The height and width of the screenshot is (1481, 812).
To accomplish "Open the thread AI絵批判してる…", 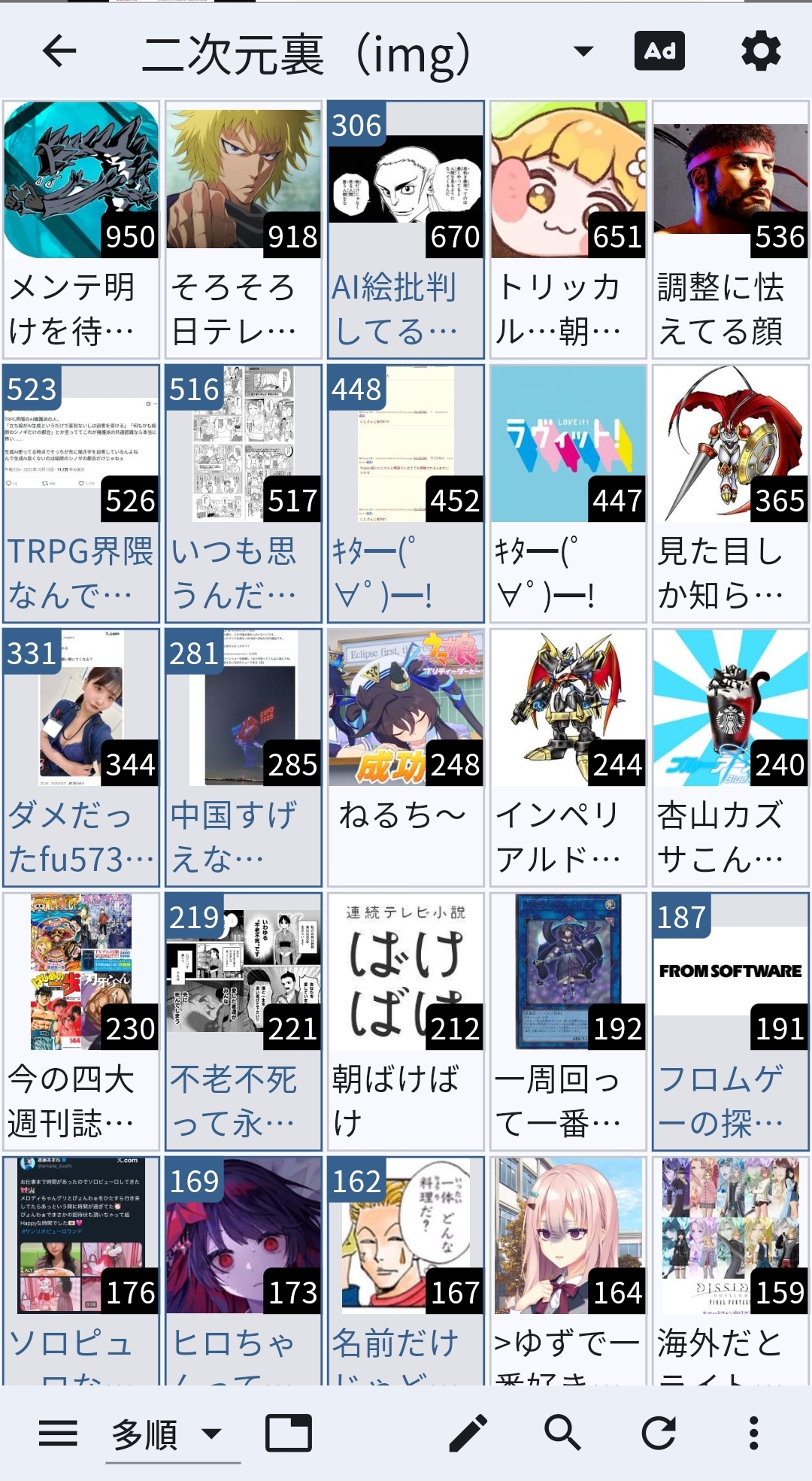I will point(406,229).
